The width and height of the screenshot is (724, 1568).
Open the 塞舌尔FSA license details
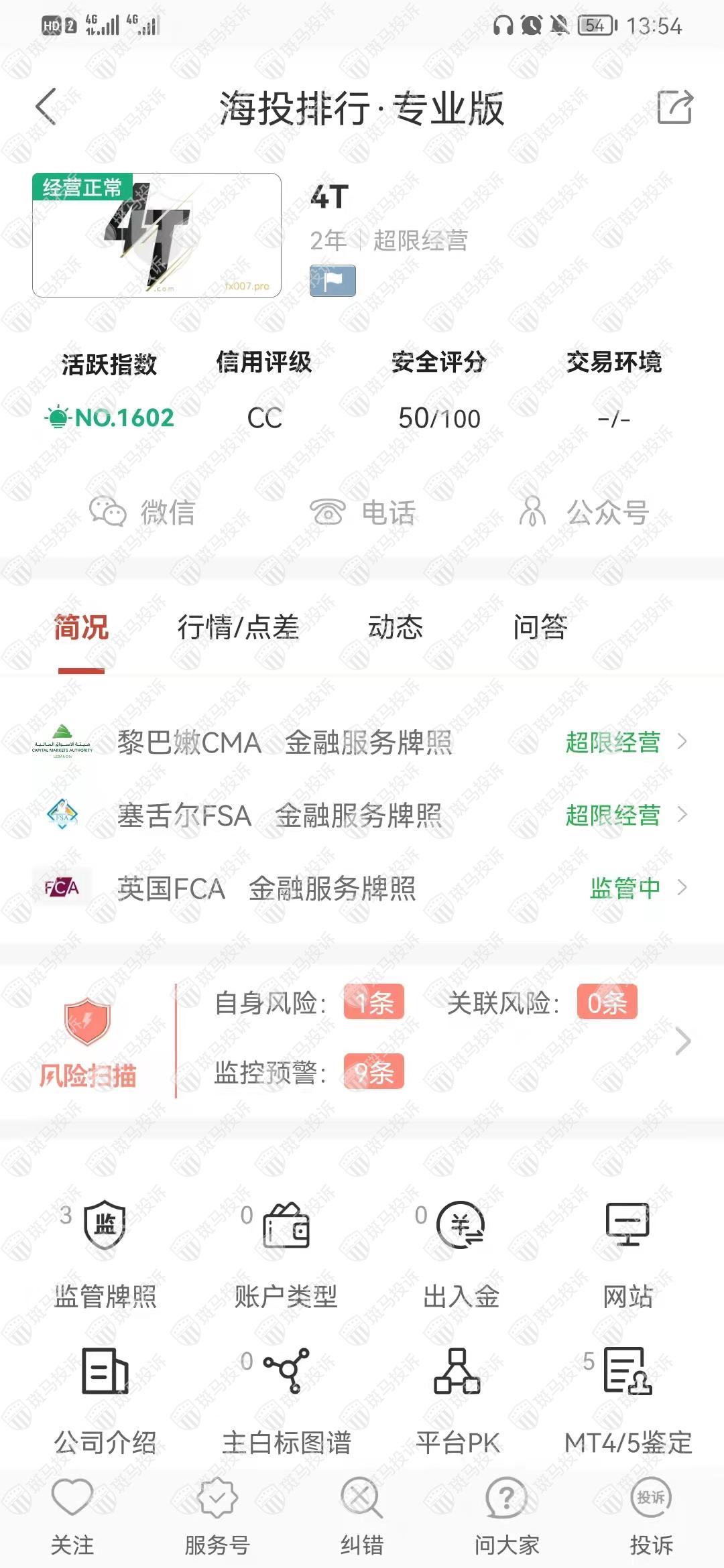click(362, 815)
